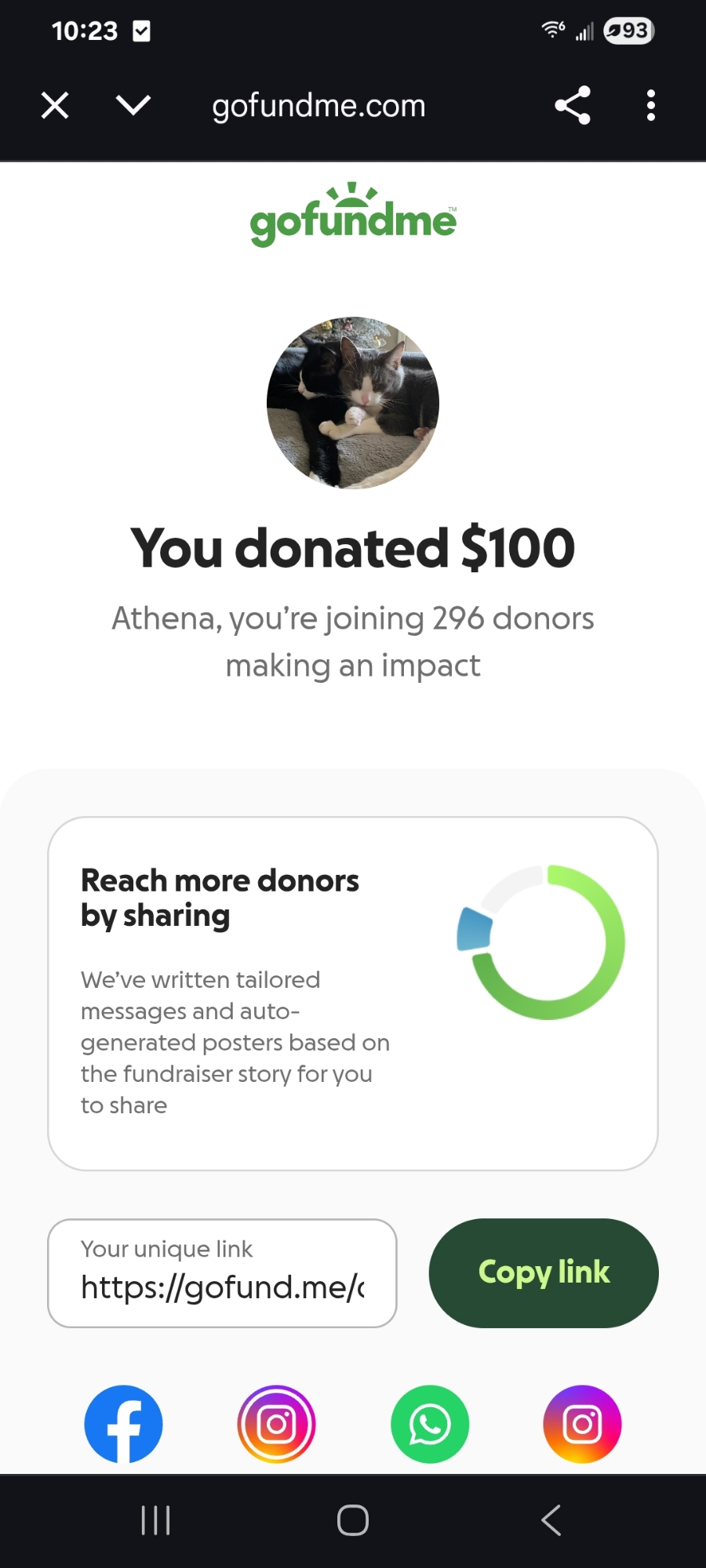Close the gofundme.com browser tab
Viewport: 706px width, 1568px height.
[x=55, y=105]
